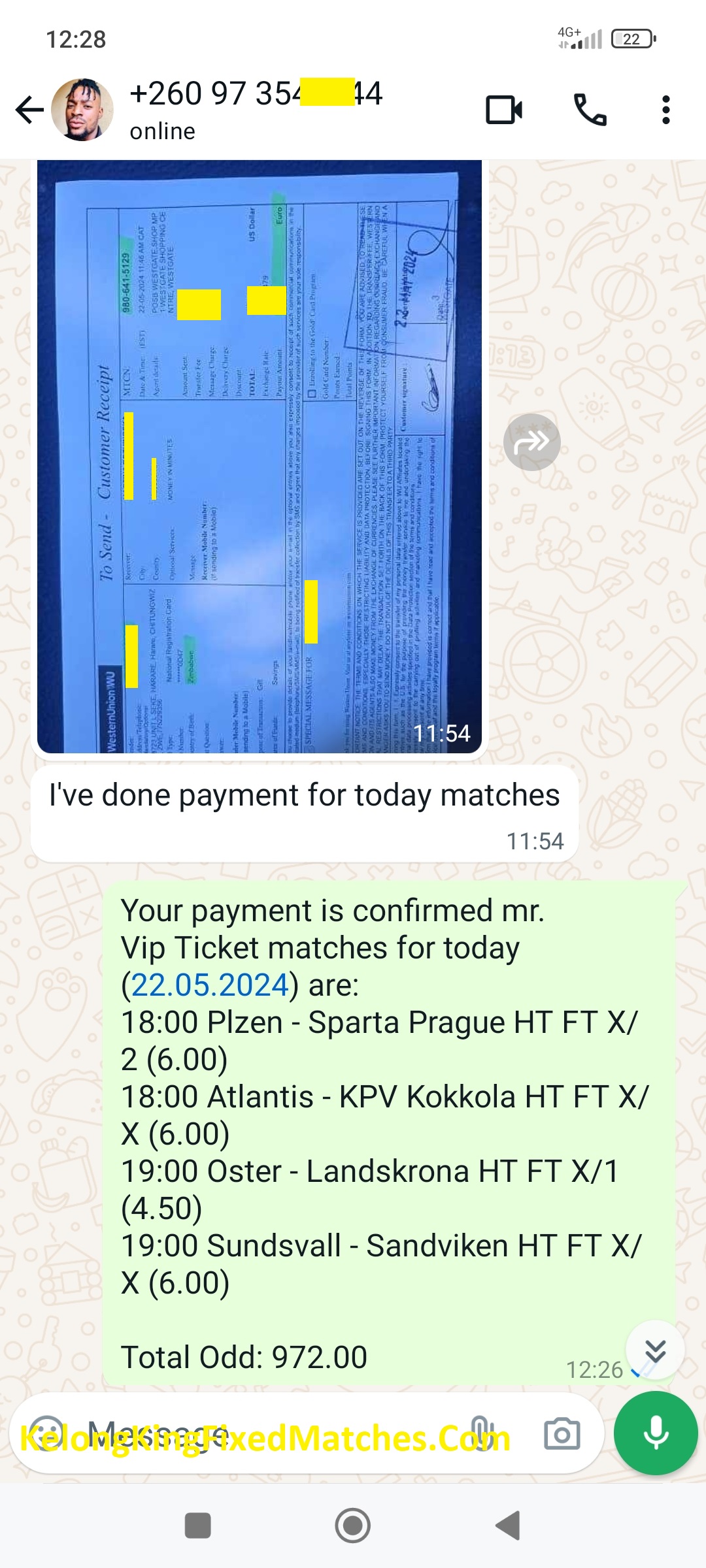Open the overflow menu
This screenshot has height=1568, width=706.
click(x=665, y=110)
